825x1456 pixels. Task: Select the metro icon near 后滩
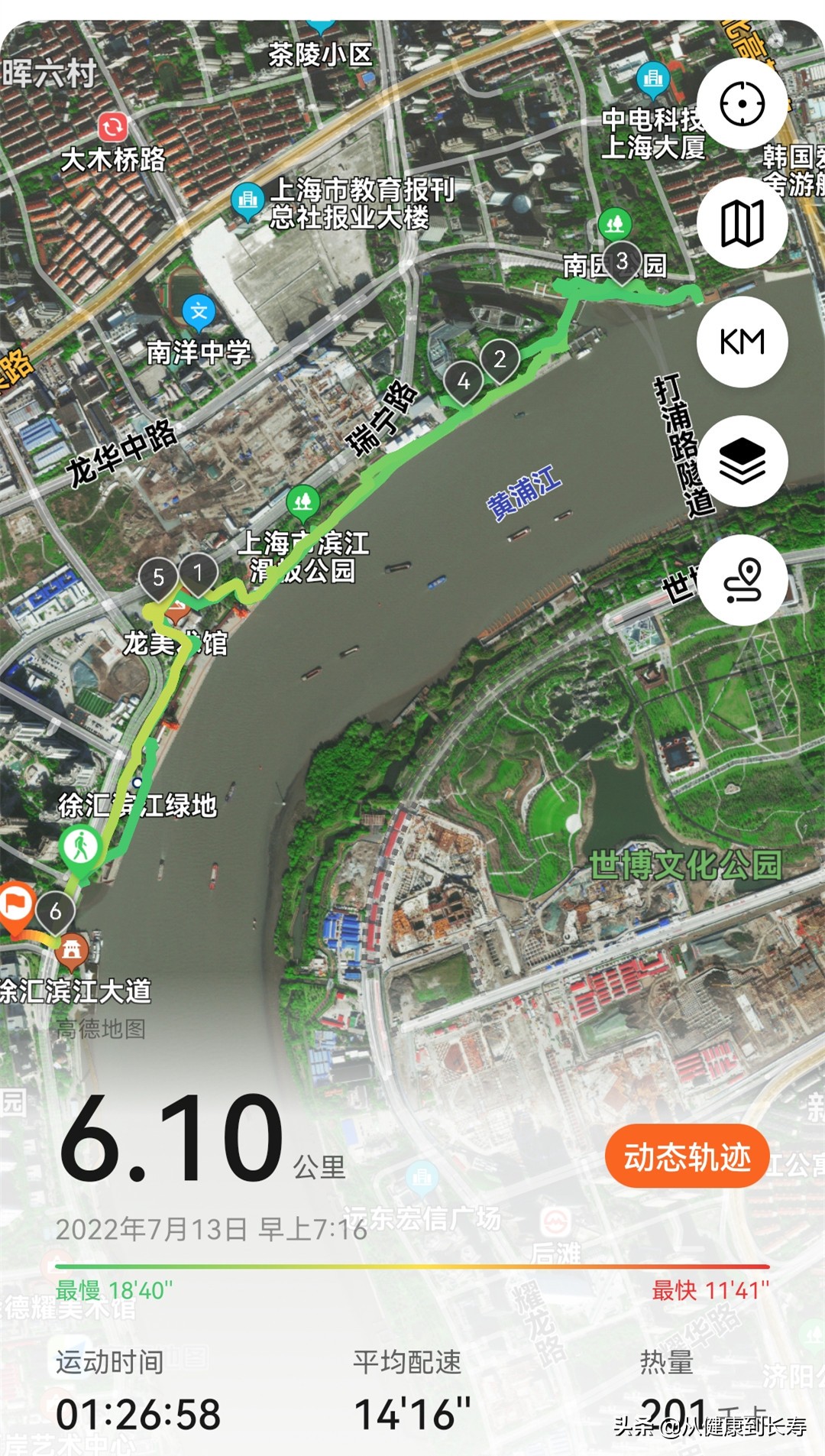tap(555, 1221)
